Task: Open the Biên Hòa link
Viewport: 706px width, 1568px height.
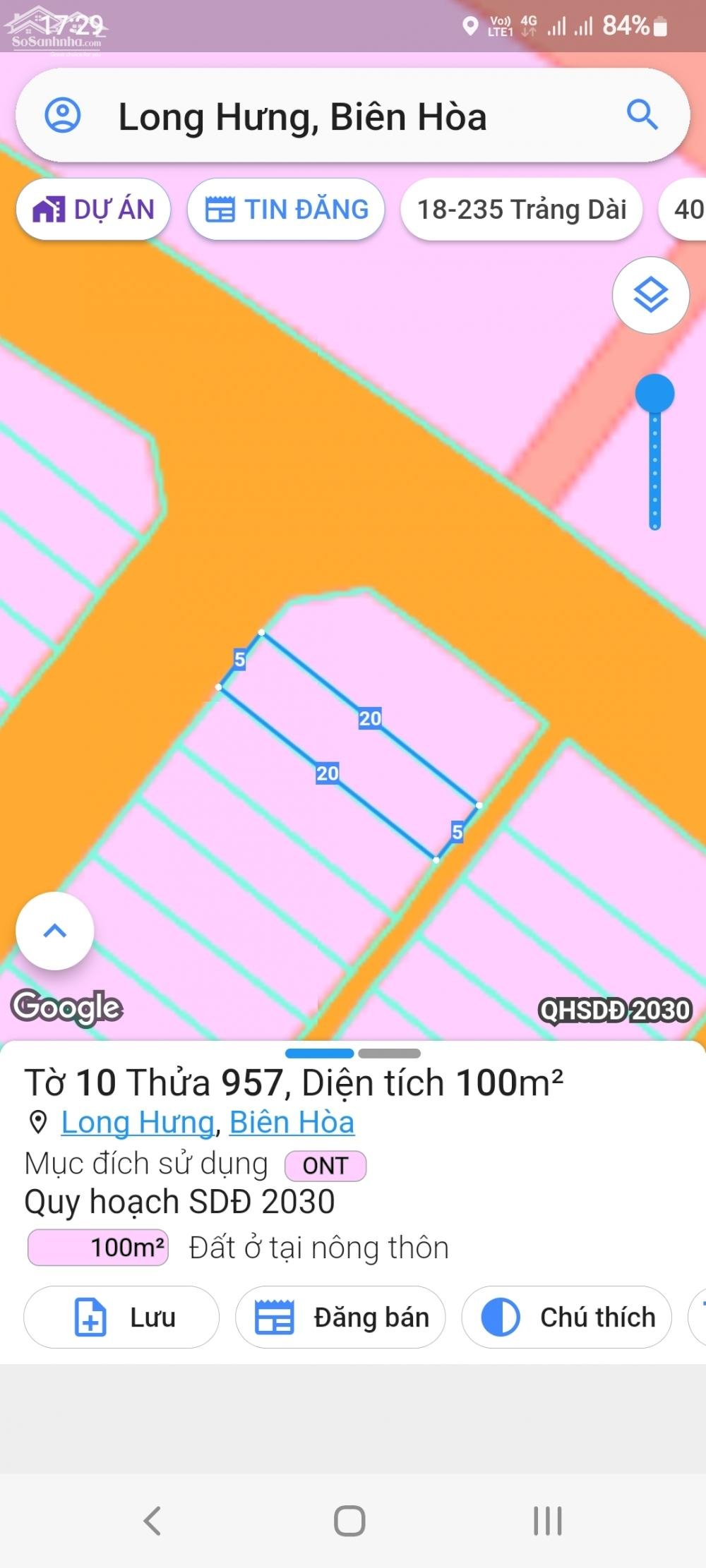Action: click(292, 1123)
